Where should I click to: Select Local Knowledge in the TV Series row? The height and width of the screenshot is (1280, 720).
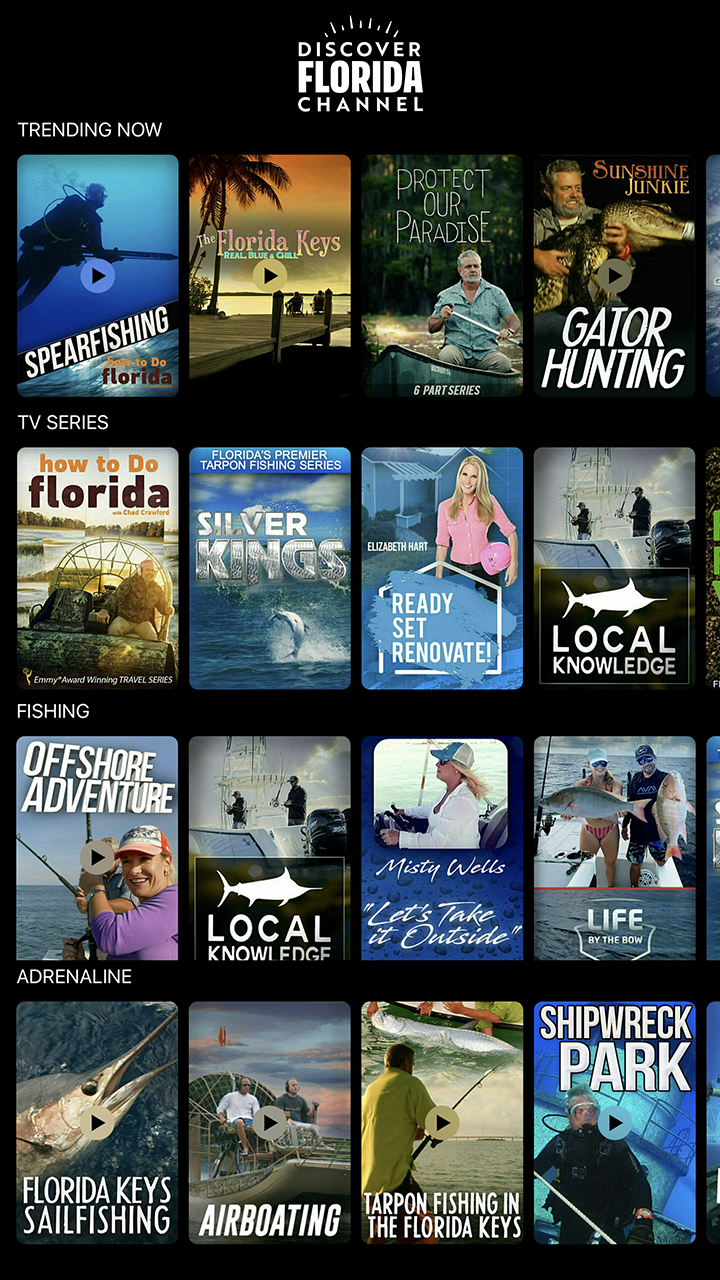click(613, 567)
